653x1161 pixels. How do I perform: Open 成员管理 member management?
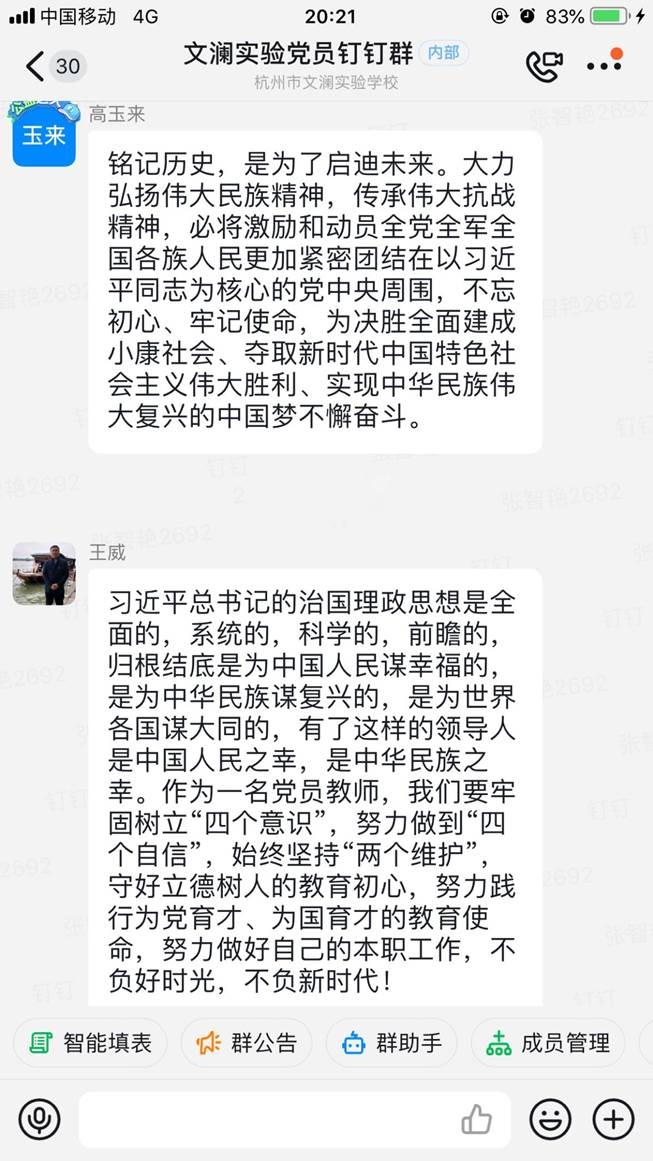tap(548, 1043)
